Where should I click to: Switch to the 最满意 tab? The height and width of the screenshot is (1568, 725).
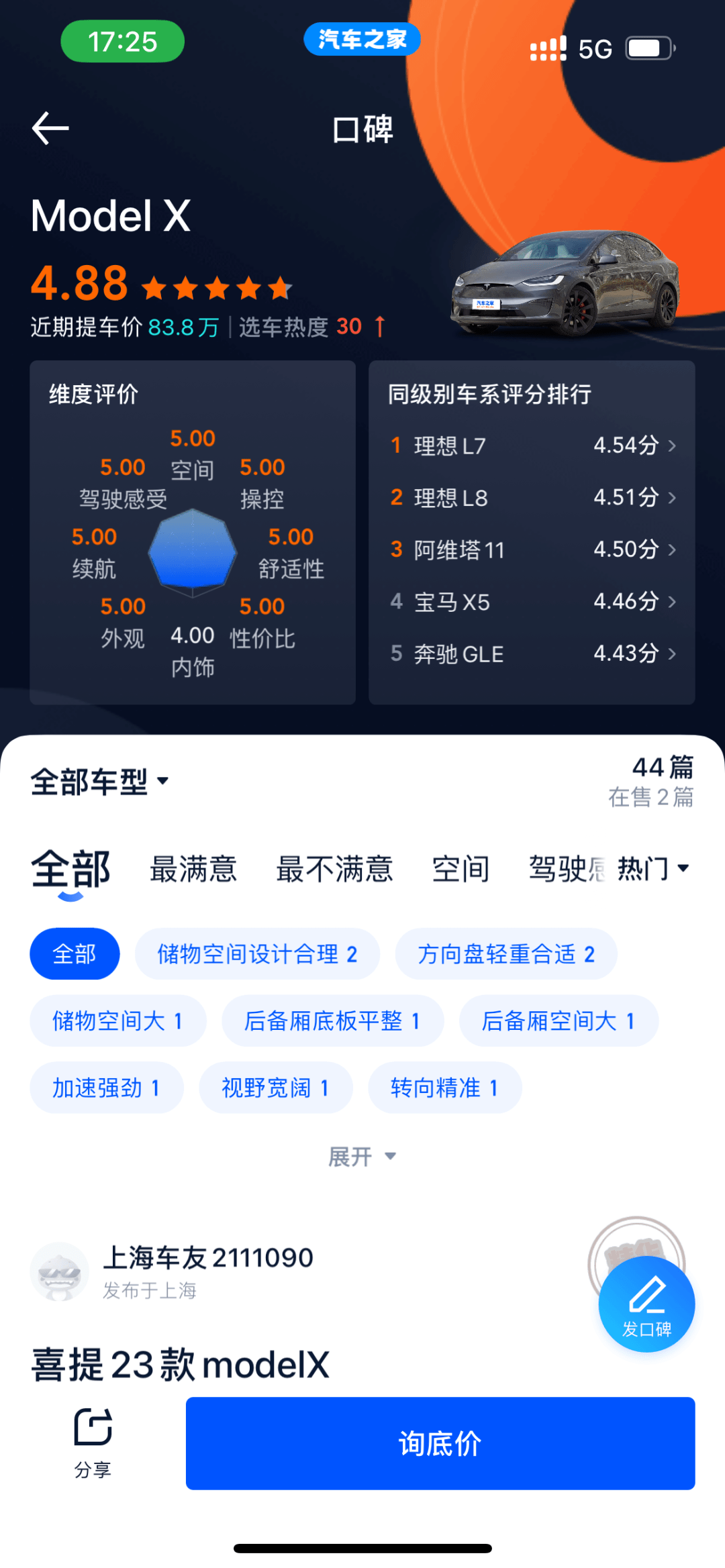193,869
